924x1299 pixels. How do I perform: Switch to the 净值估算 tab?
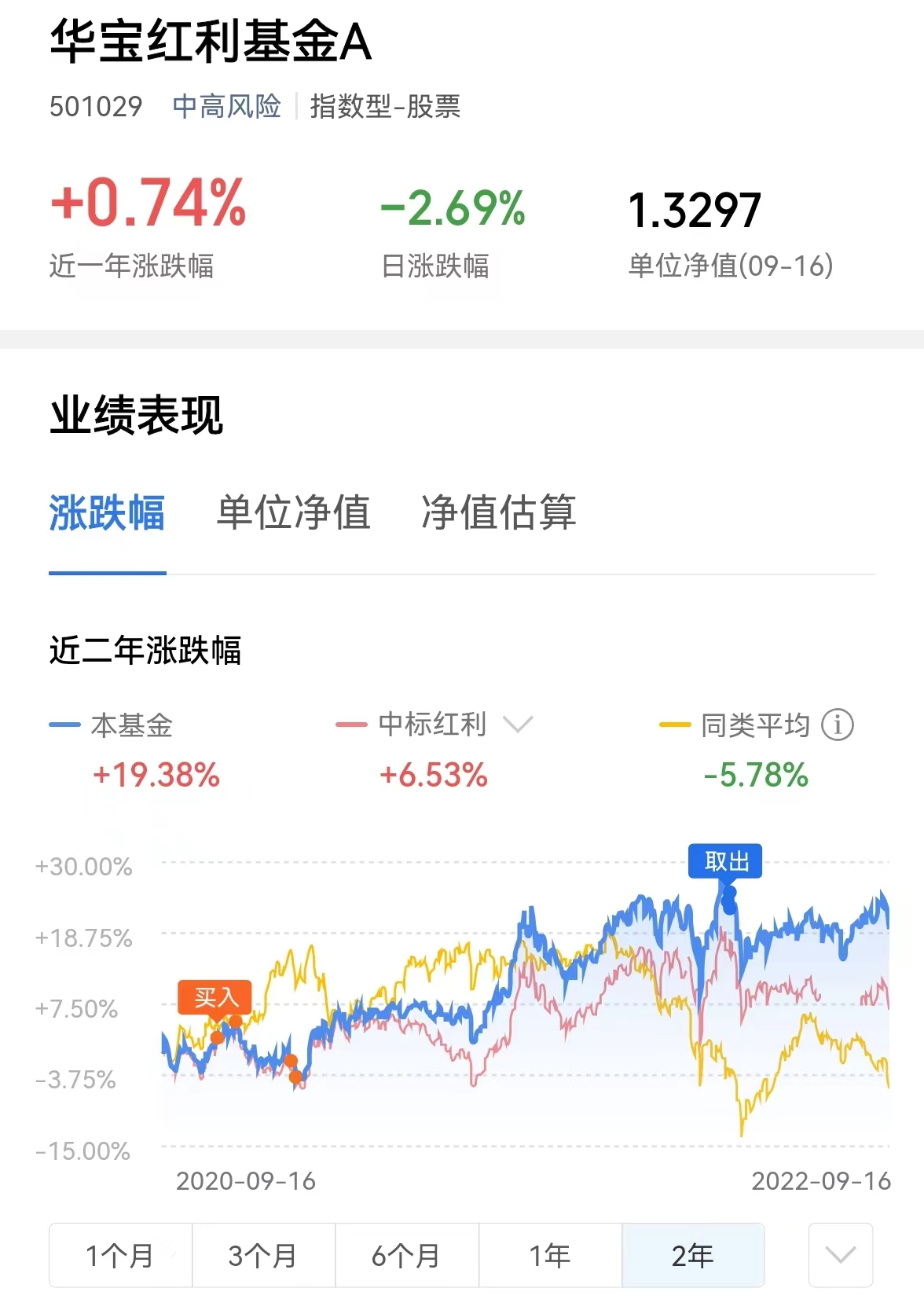pos(498,512)
